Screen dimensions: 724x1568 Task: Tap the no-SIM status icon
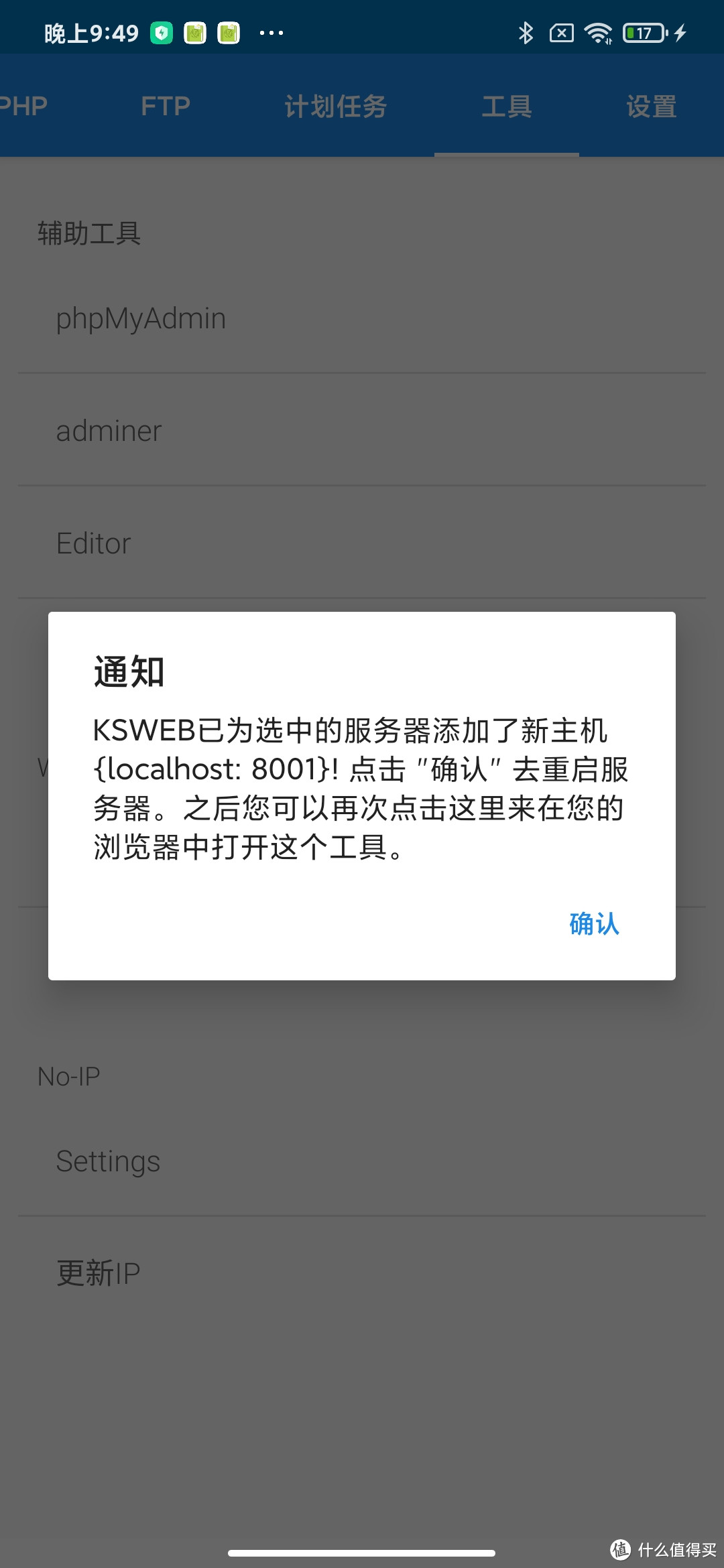pos(561,32)
